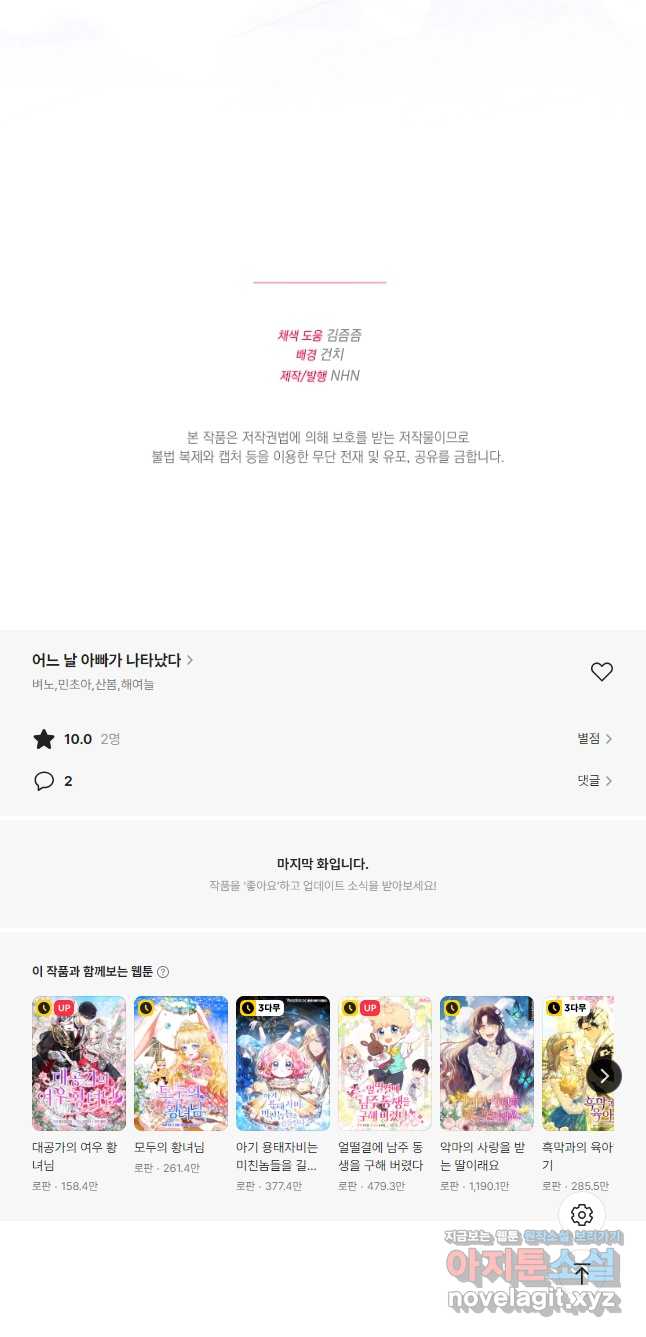This screenshot has width=646, height=1337.
Task: Open webtoon 아기 용태자비는 미친놈들을 길...
Action: (x=283, y=1063)
